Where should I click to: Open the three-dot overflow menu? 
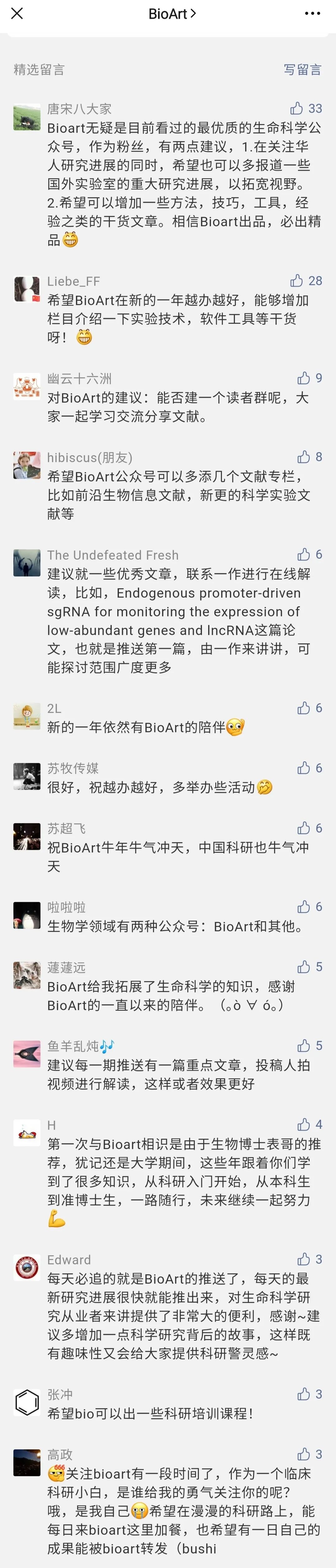[x=312, y=13]
